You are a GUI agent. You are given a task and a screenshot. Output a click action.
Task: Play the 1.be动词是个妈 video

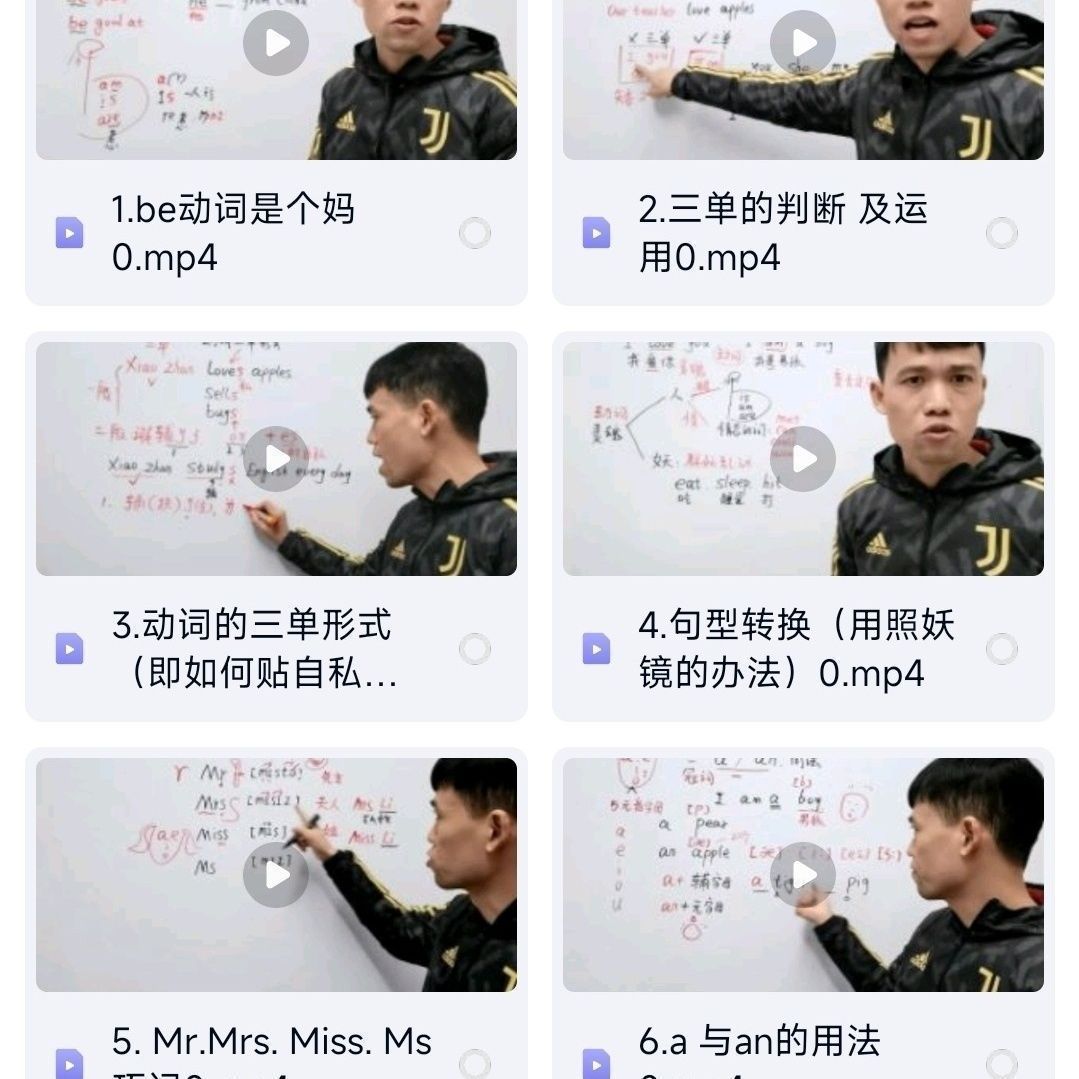276,43
